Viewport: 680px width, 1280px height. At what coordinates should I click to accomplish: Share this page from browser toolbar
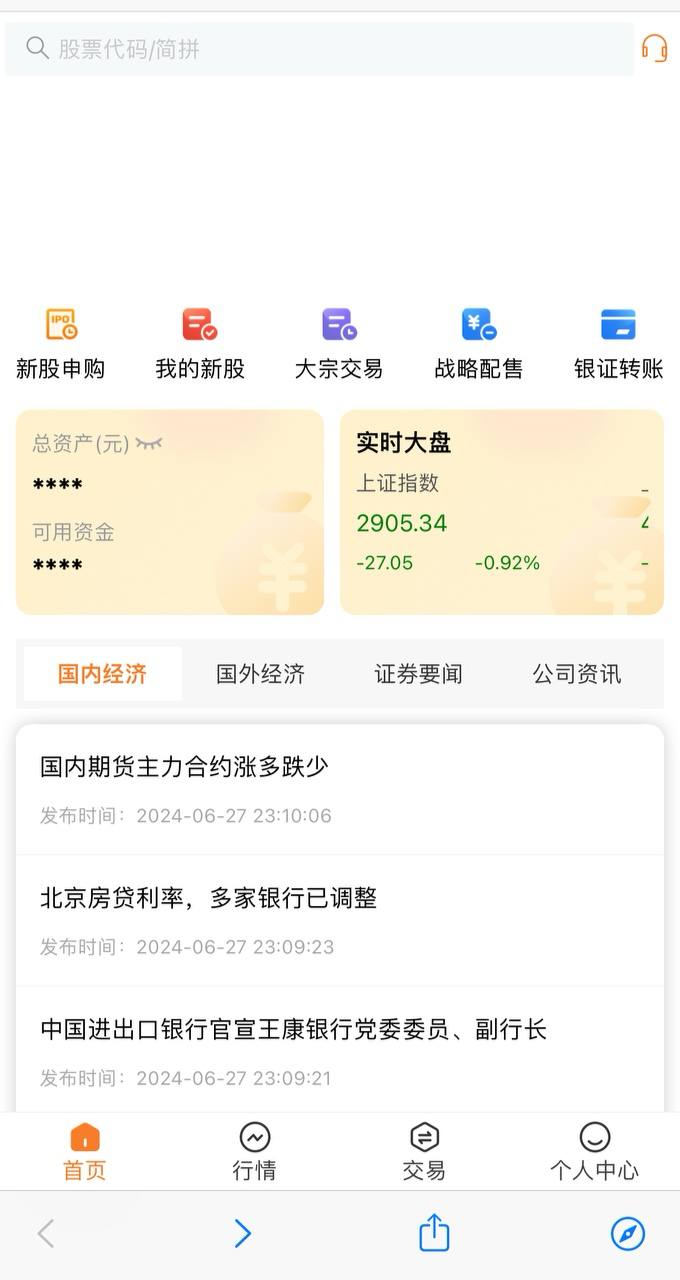click(434, 1233)
